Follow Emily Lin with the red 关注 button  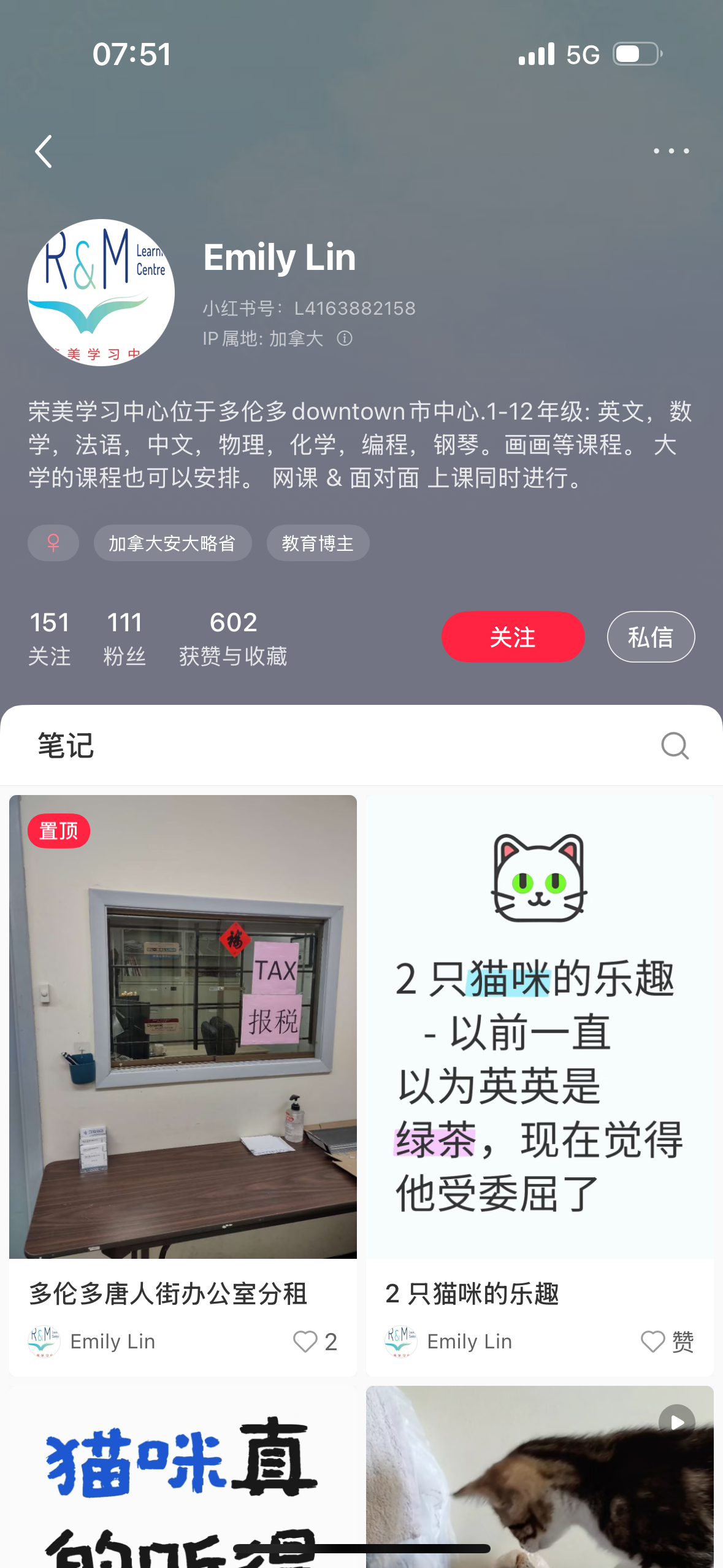tap(513, 637)
